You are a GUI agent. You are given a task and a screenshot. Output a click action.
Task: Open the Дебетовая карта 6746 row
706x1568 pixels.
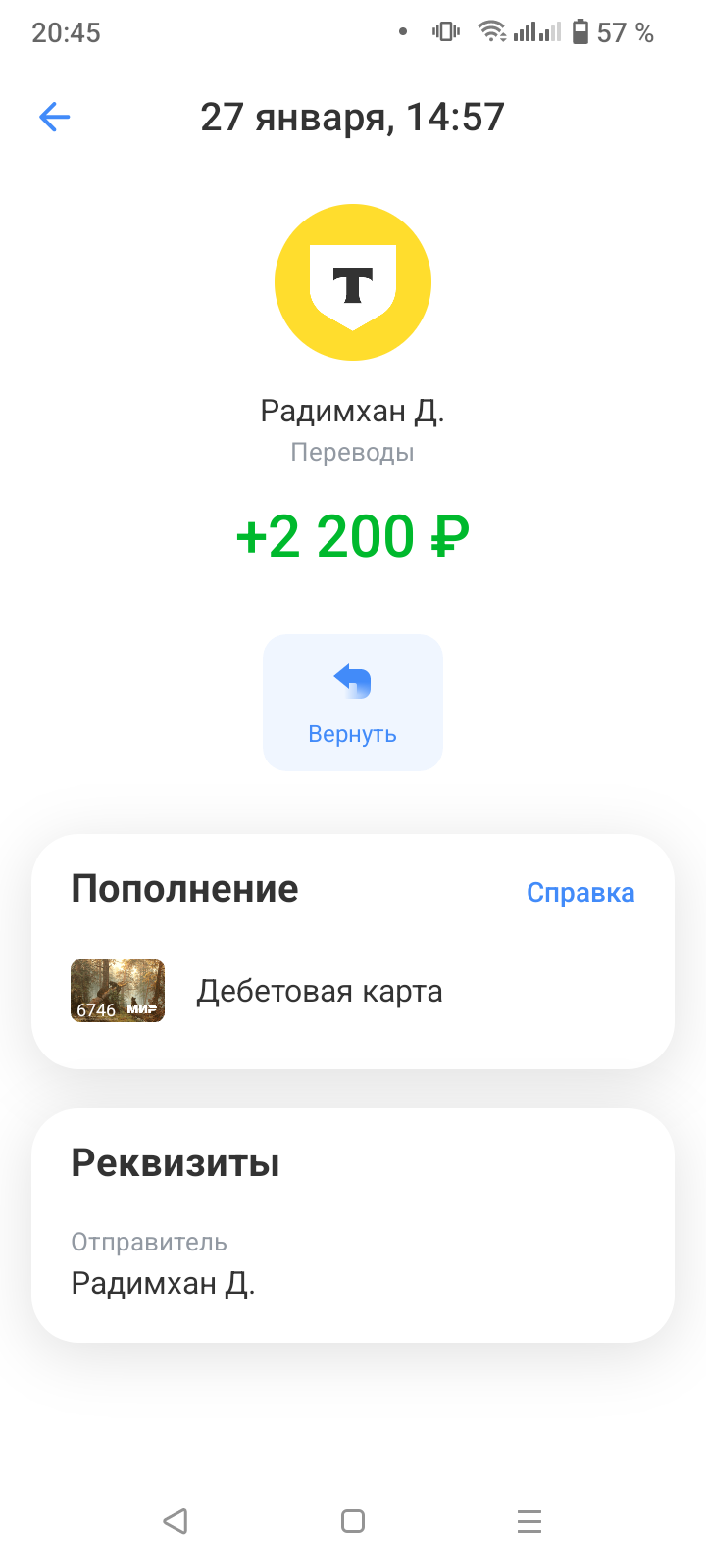(x=319, y=991)
